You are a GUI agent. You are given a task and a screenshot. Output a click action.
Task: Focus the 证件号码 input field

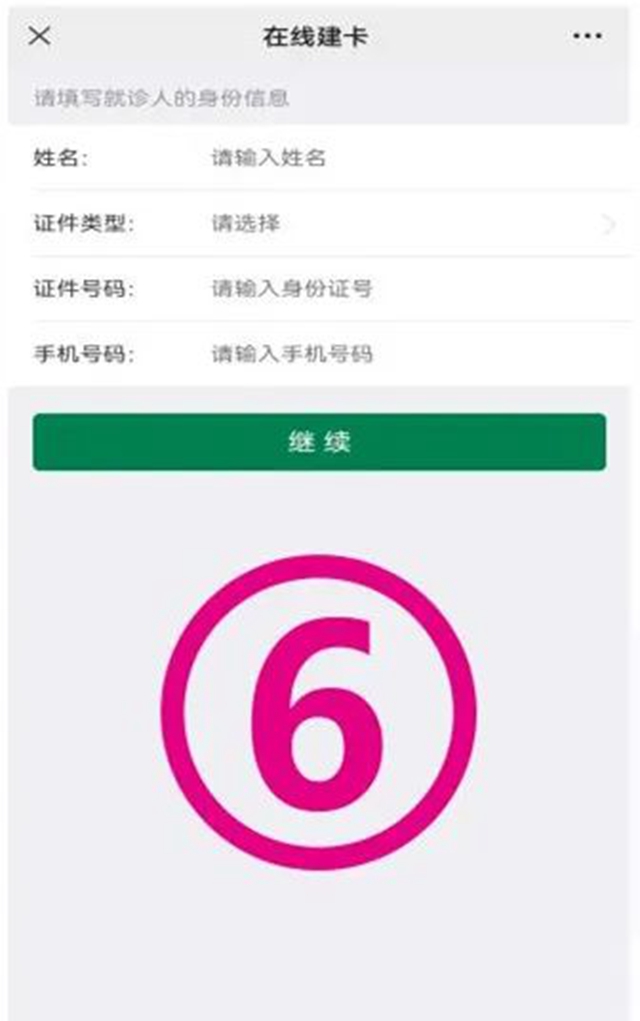point(400,289)
